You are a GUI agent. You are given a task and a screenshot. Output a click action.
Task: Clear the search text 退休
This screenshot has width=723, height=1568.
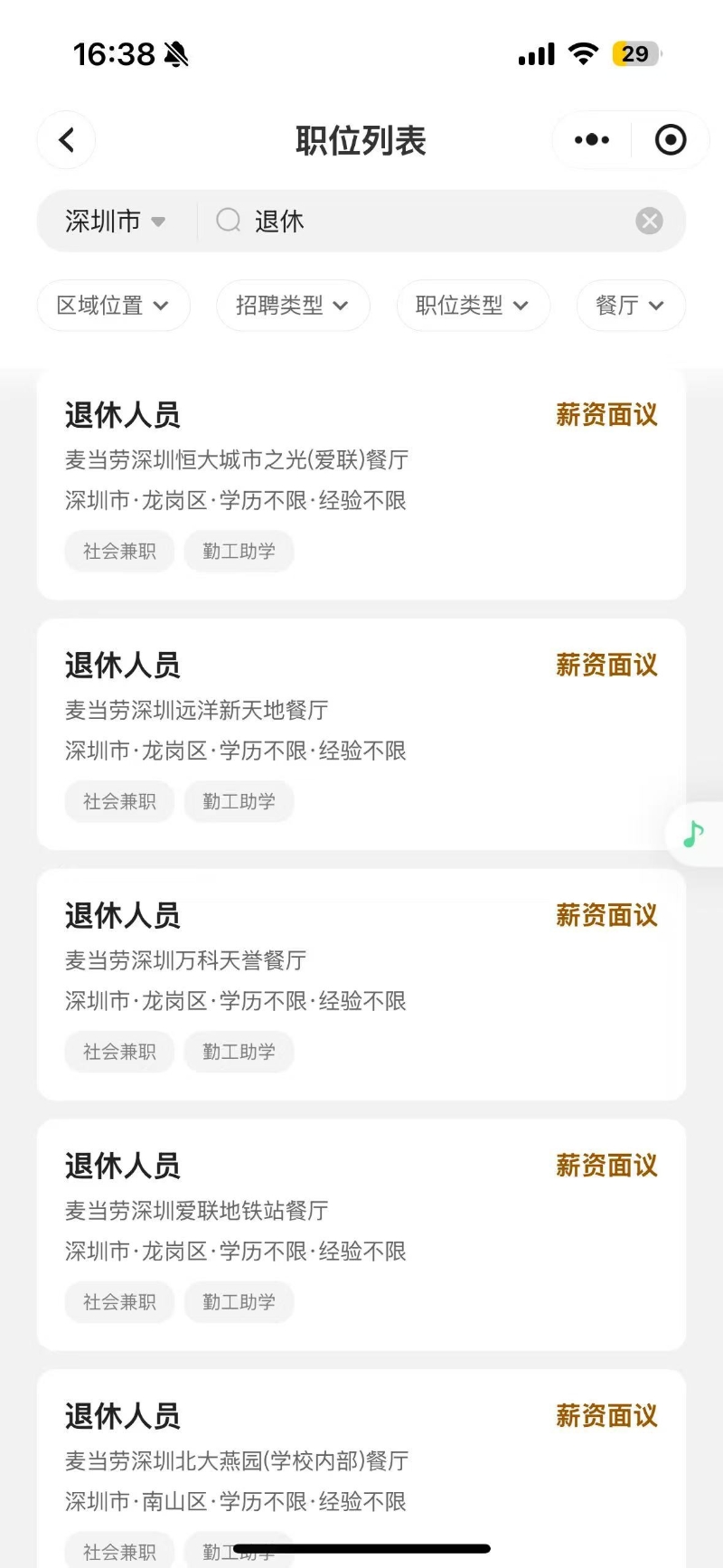[x=649, y=222]
